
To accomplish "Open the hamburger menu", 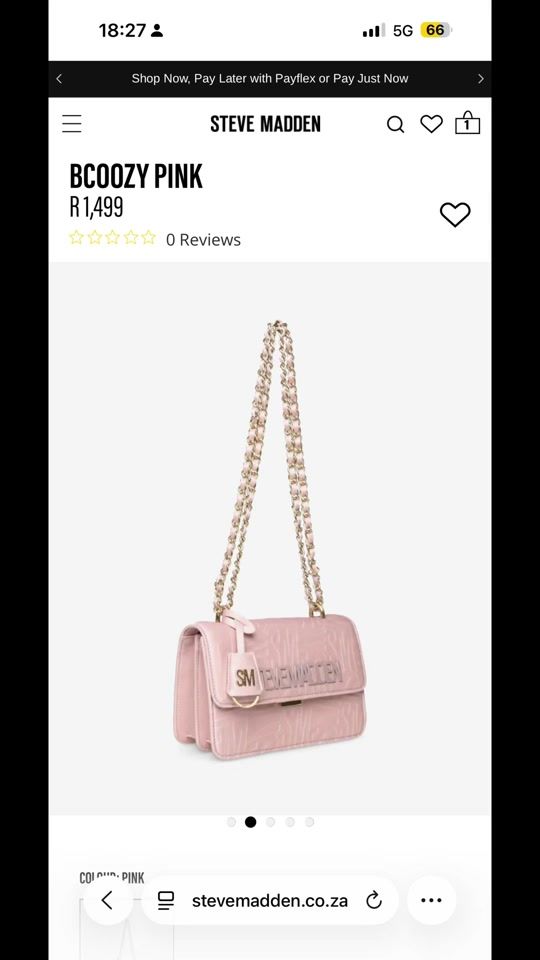I will pos(72,124).
